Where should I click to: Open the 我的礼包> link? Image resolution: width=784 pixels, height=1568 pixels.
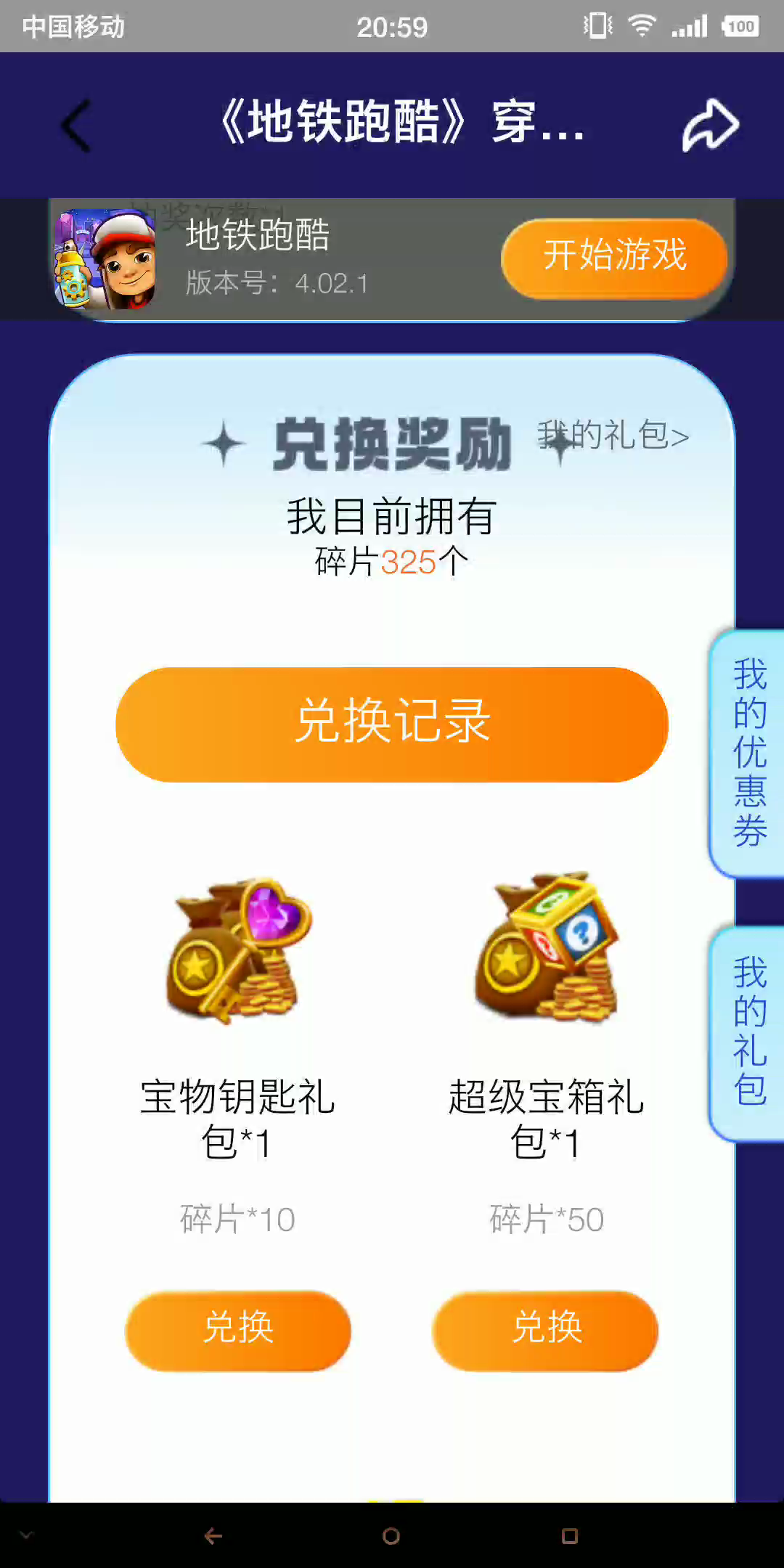click(613, 436)
